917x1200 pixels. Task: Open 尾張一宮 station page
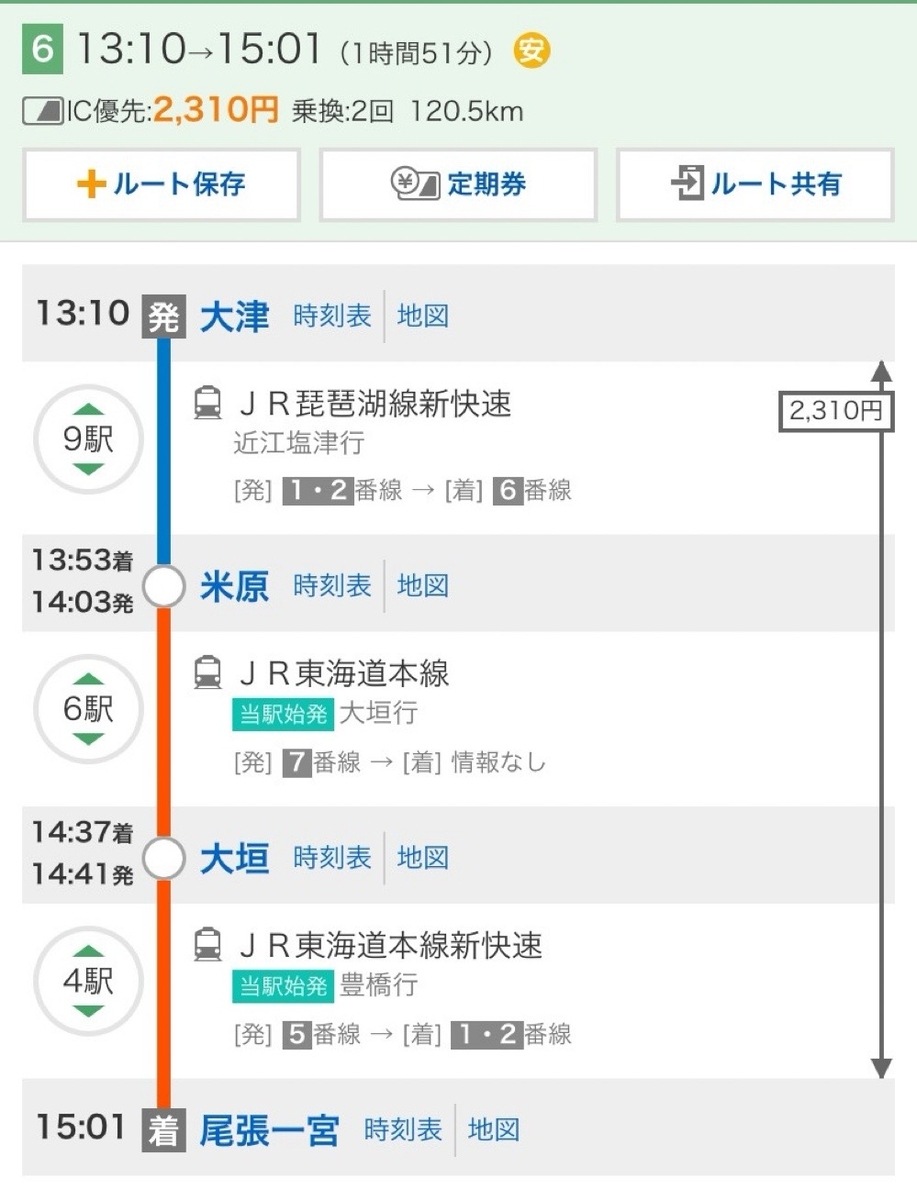click(x=270, y=1131)
